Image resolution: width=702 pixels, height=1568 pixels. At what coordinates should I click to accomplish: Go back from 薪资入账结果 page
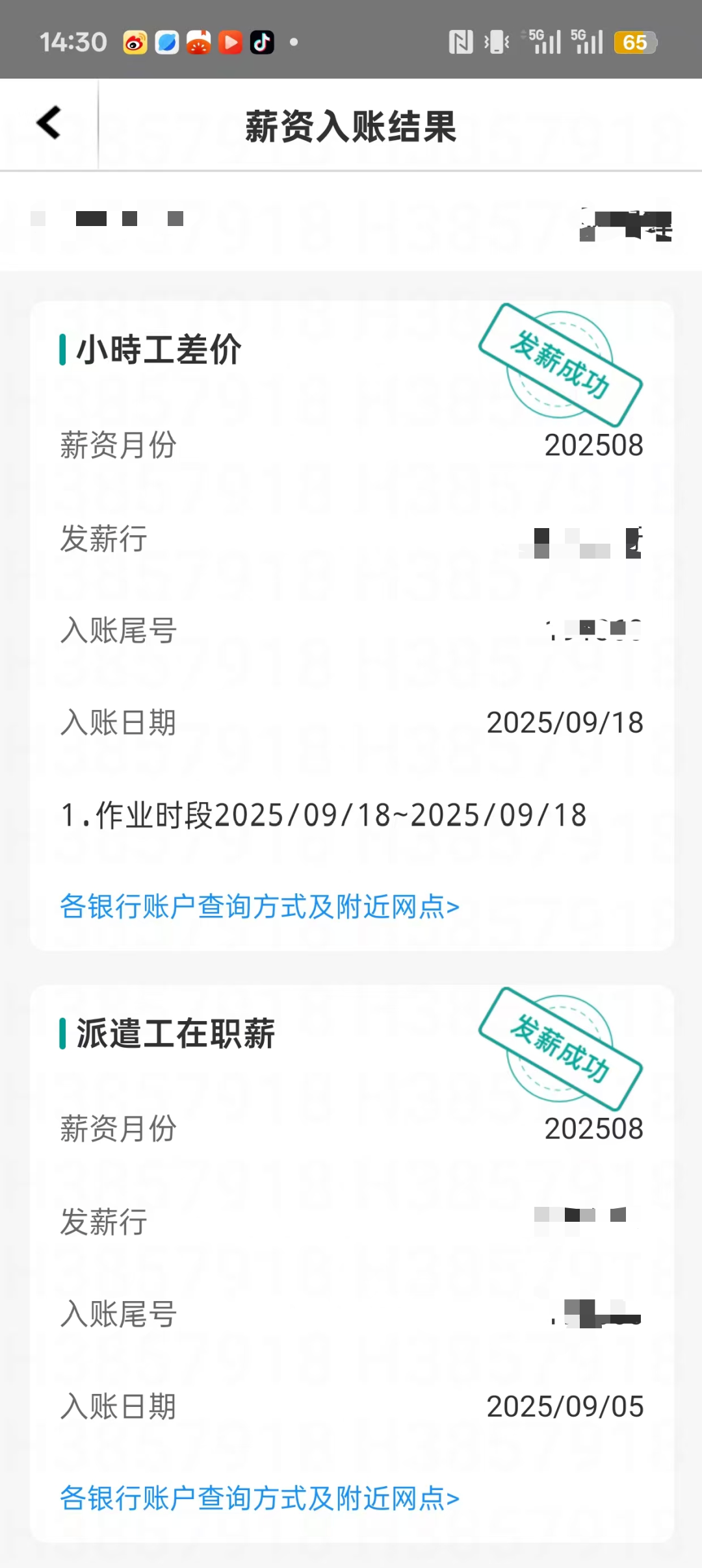point(49,123)
